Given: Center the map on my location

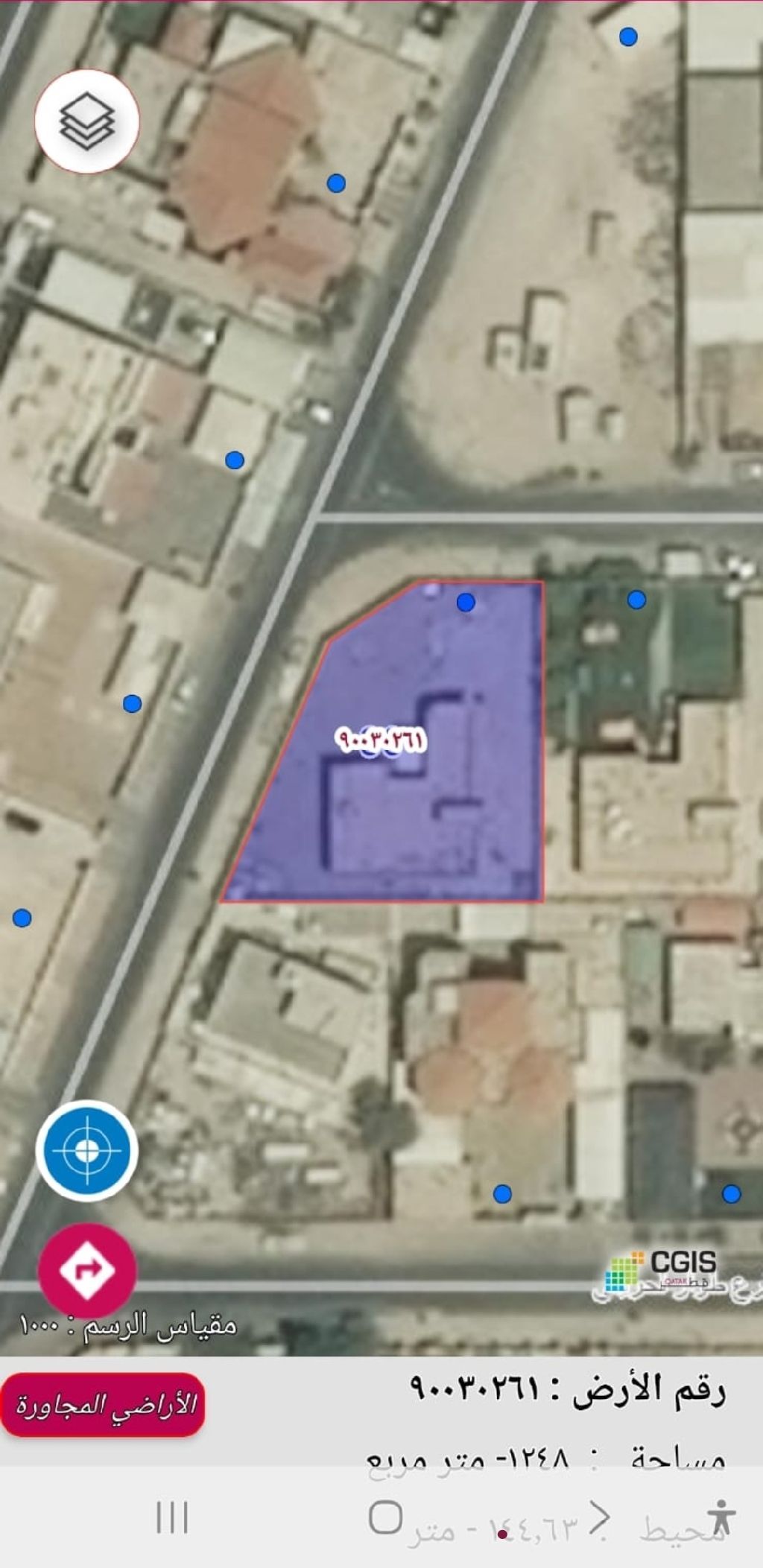Looking at the screenshot, I should [x=87, y=1151].
